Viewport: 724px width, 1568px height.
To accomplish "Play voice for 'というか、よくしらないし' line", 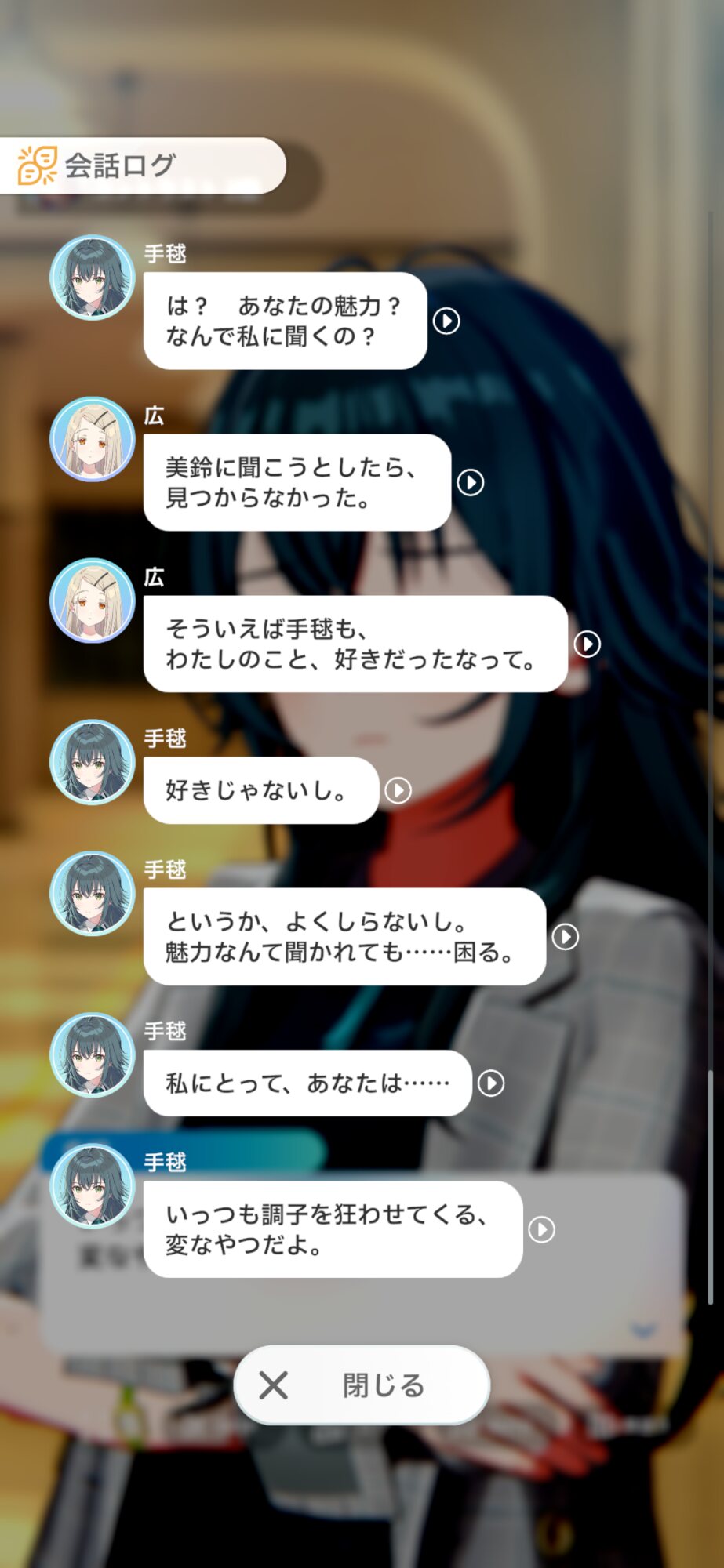I will point(566,936).
